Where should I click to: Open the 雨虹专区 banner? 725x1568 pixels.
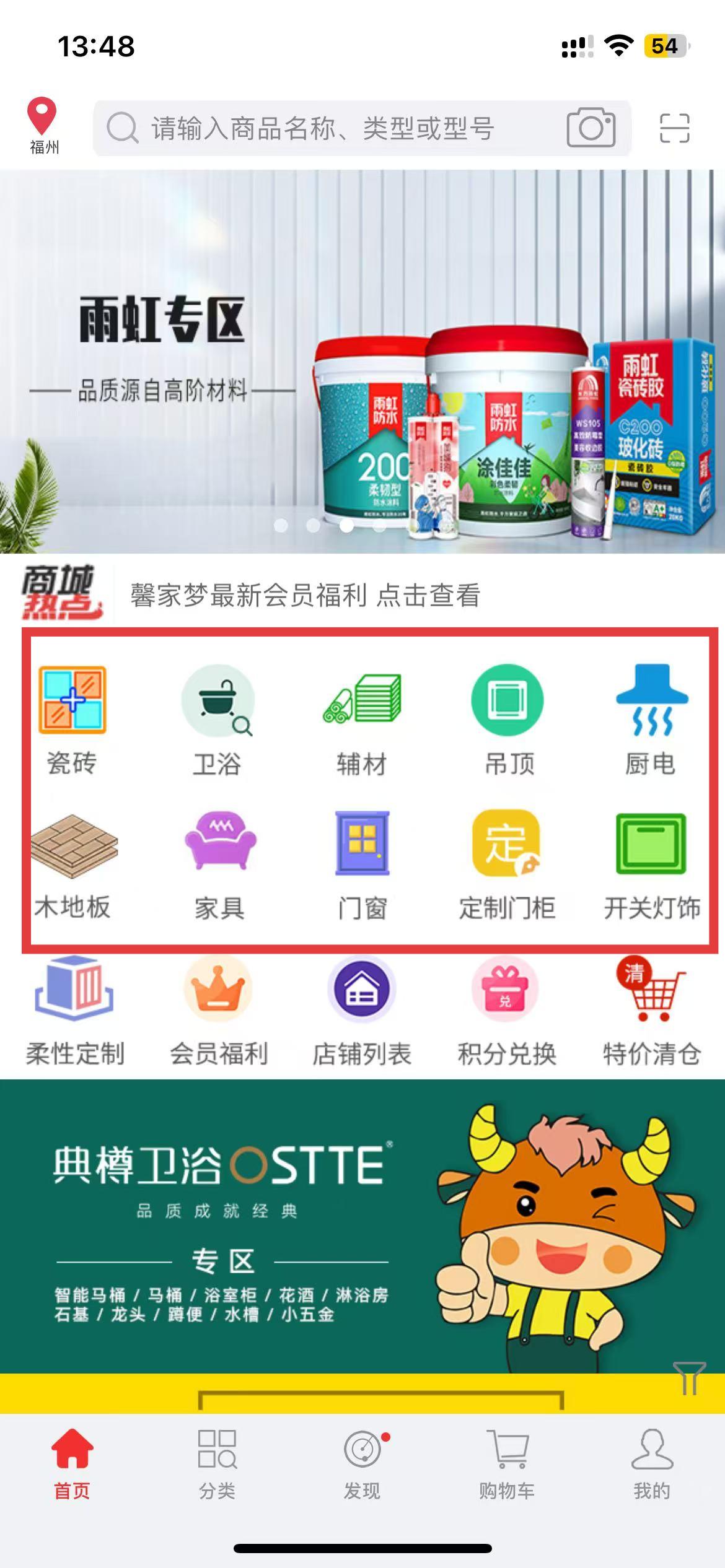point(362,361)
